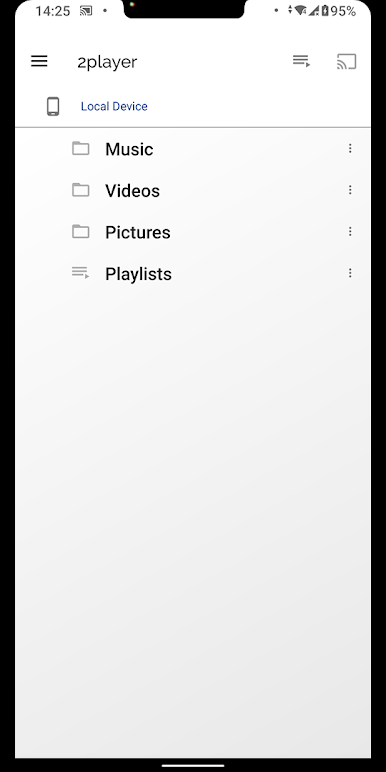
Task: Show more options for Playlists
Action: click(x=350, y=273)
